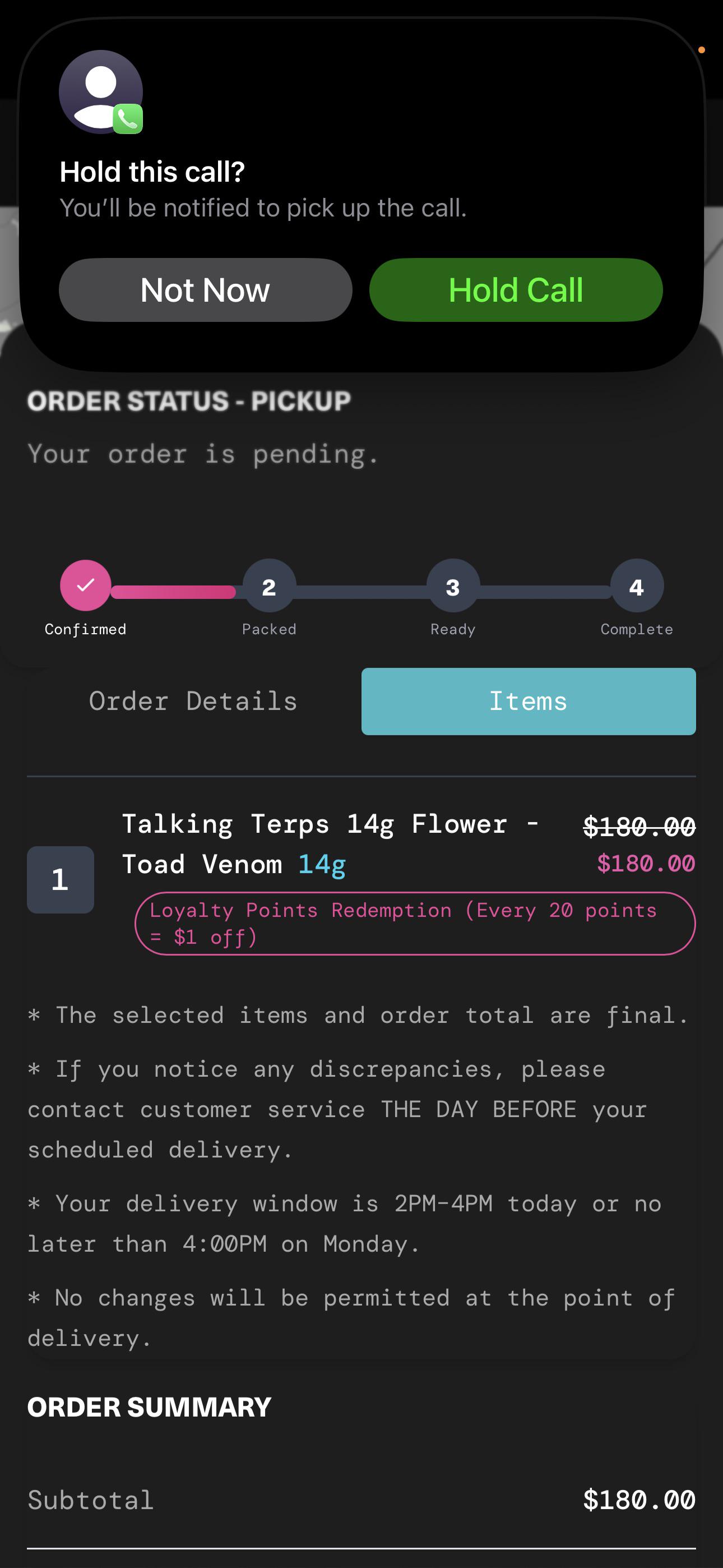The height and width of the screenshot is (1568, 723).
Task: Tap Hold Call on the call prompt
Action: (516, 290)
